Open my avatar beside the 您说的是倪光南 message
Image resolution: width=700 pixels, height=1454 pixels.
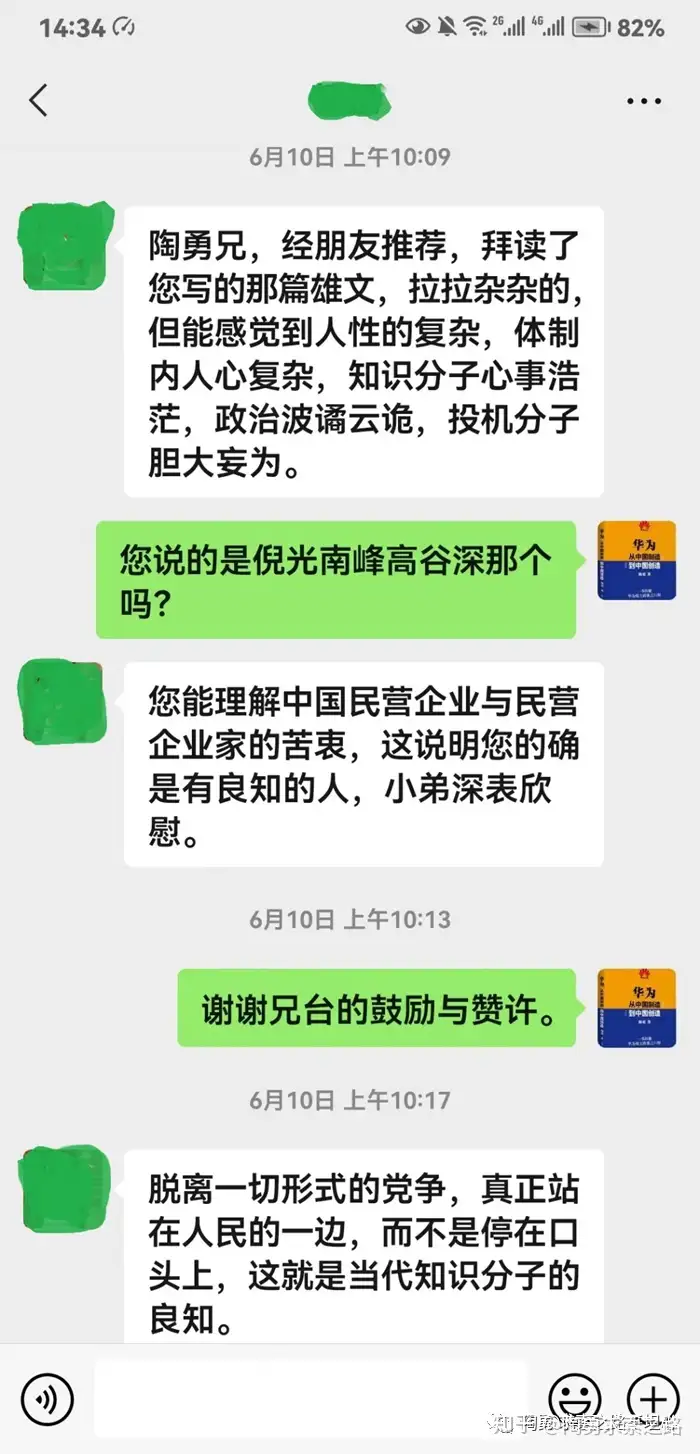(x=636, y=561)
